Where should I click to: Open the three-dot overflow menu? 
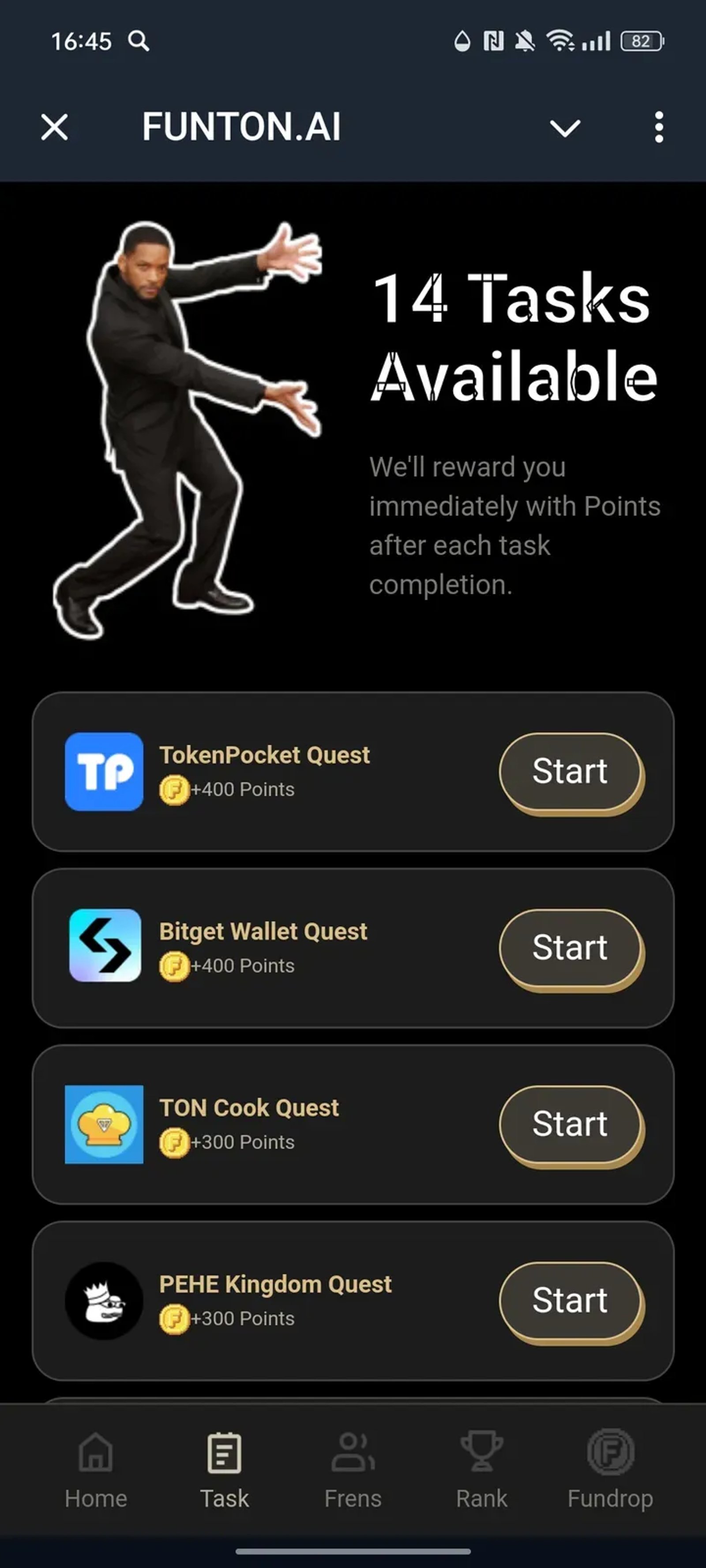click(658, 127)
